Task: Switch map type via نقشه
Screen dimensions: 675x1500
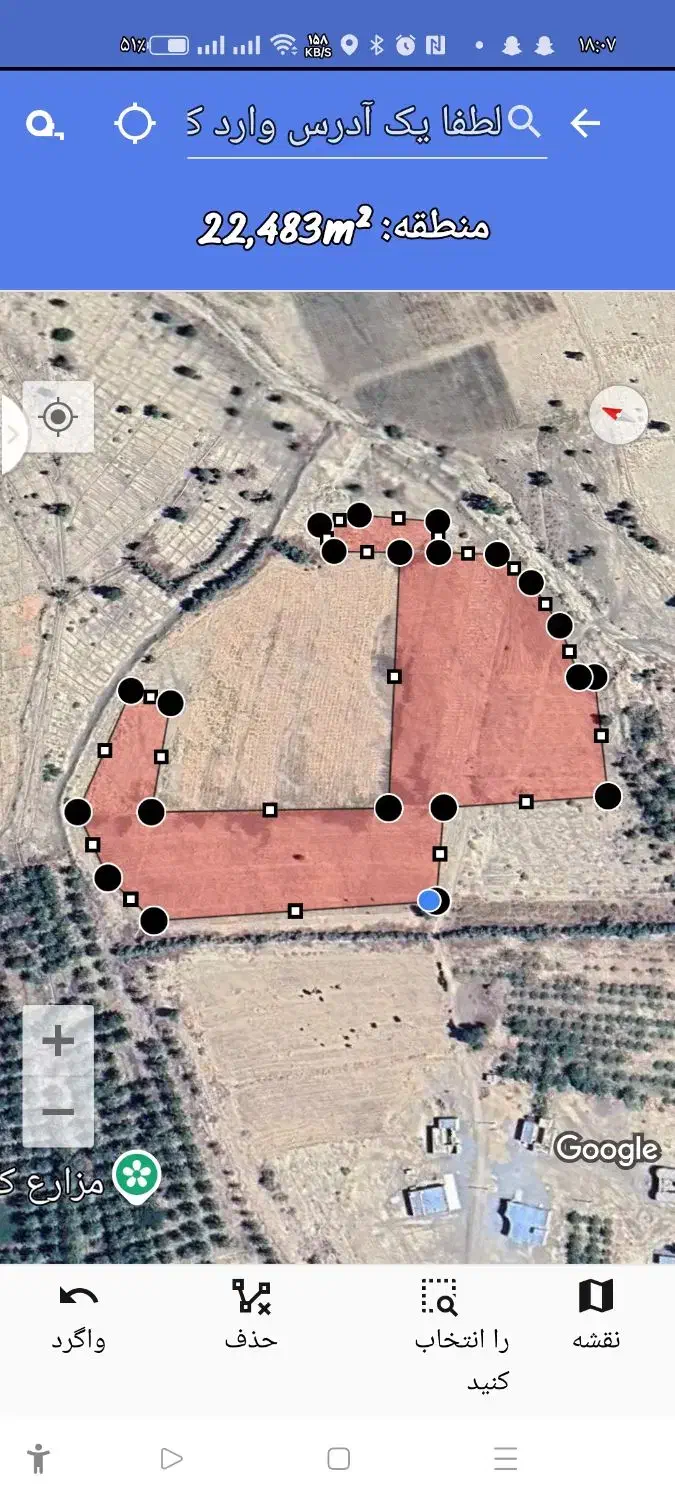Action: click(596, 1317)
